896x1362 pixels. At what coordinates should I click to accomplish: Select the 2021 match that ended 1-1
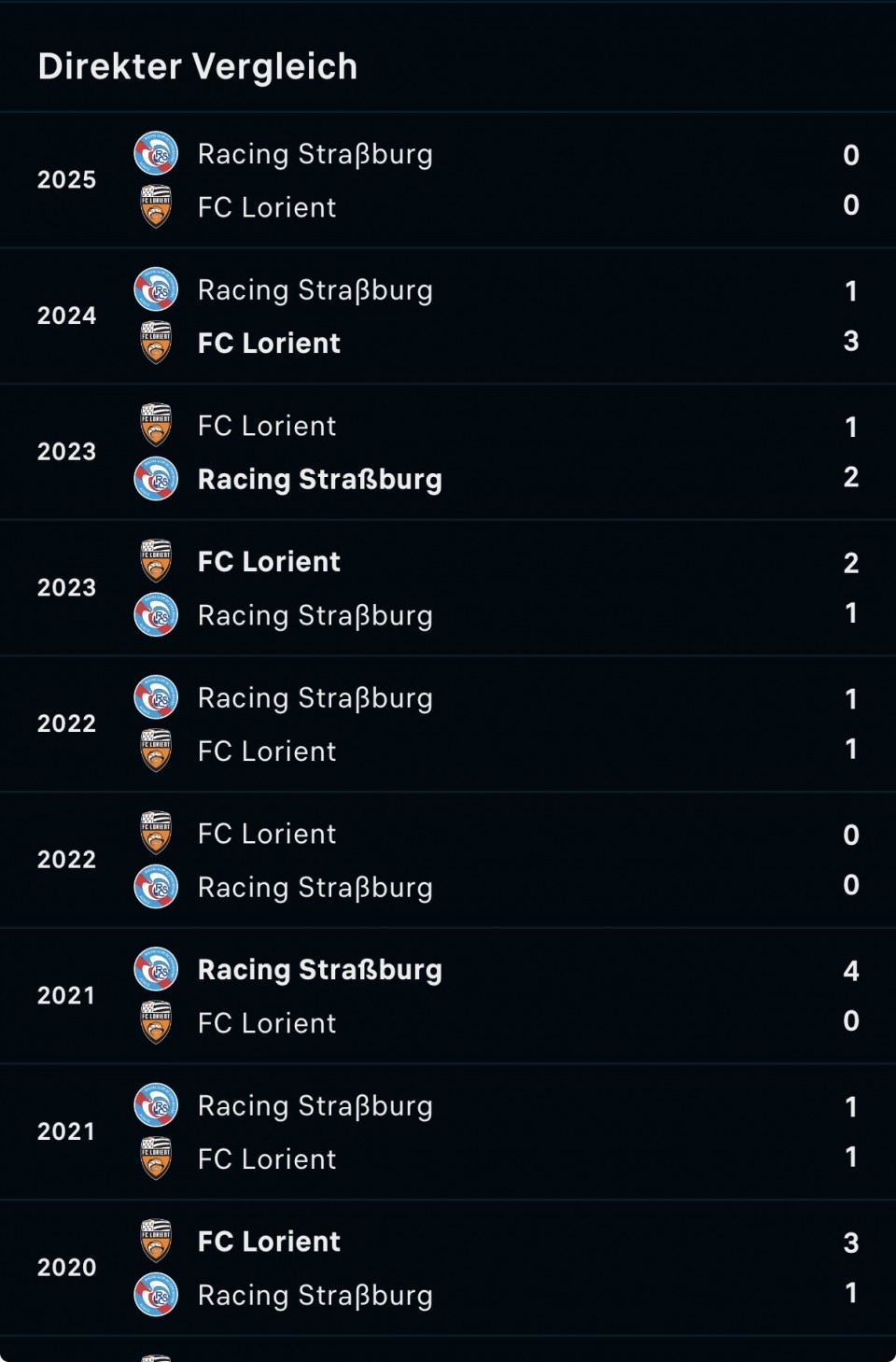point(448,1132)
